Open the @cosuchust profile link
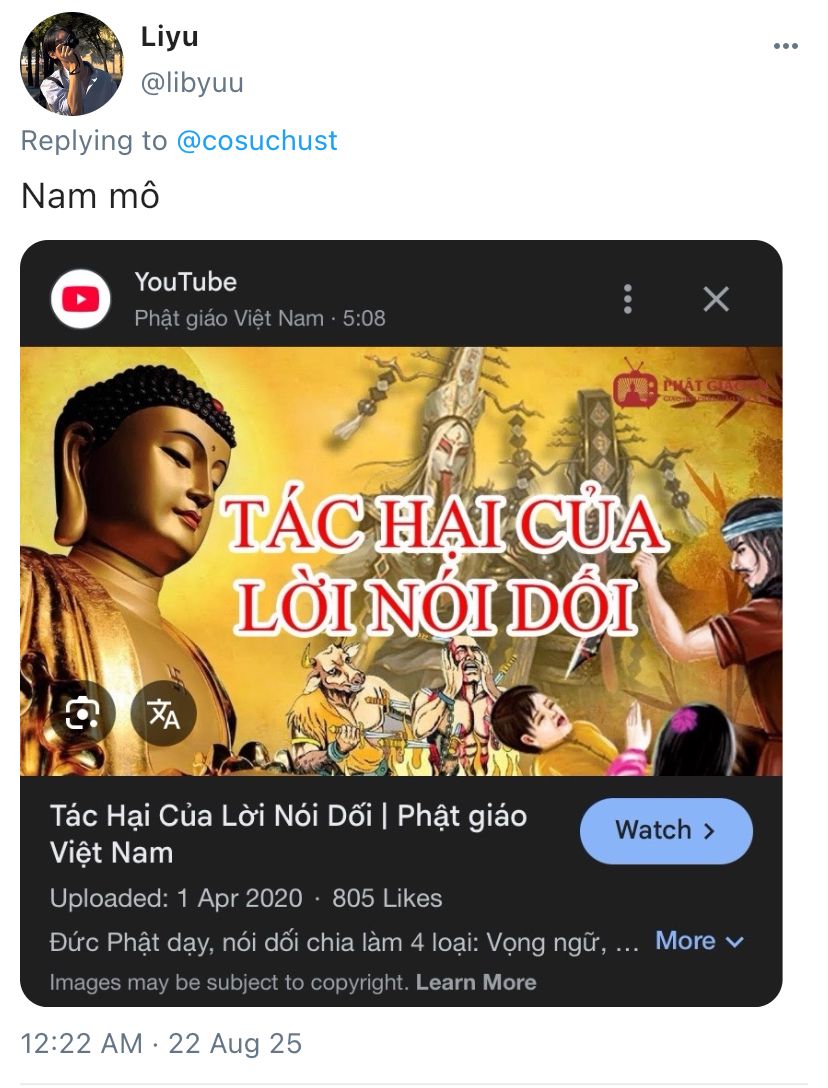Viewport: 828px width, 1088px height. [x=257, y=141]
